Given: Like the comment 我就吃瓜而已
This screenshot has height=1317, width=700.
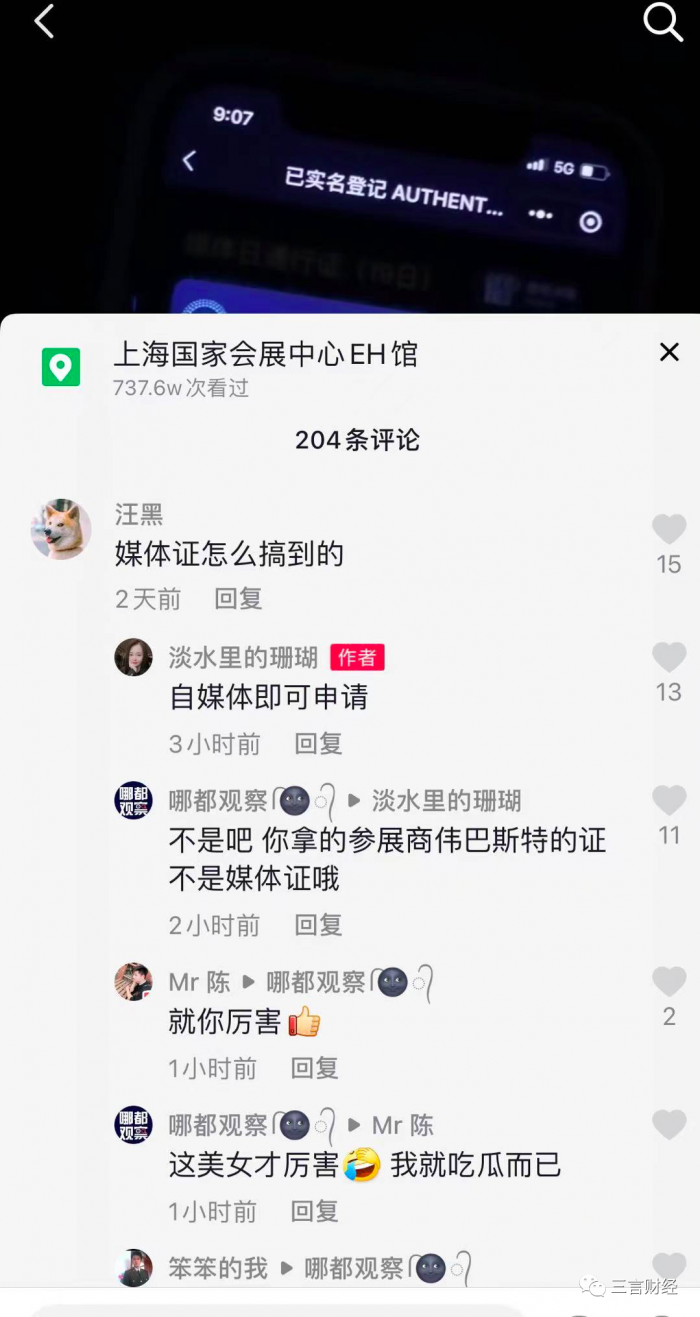Looking at the screenshot, I should coord(669,1125).
